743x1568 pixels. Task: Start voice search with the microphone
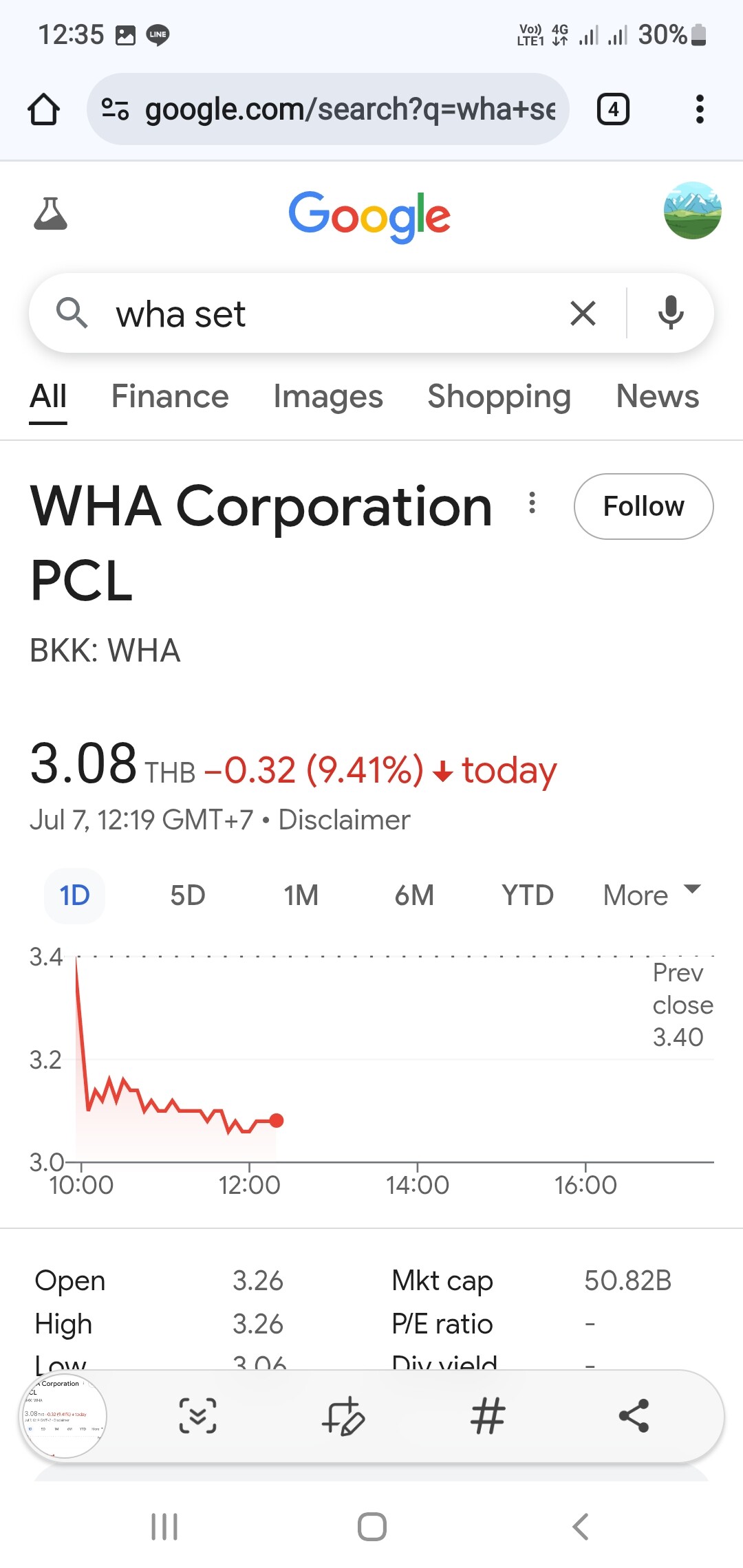[x=671, y=314]
